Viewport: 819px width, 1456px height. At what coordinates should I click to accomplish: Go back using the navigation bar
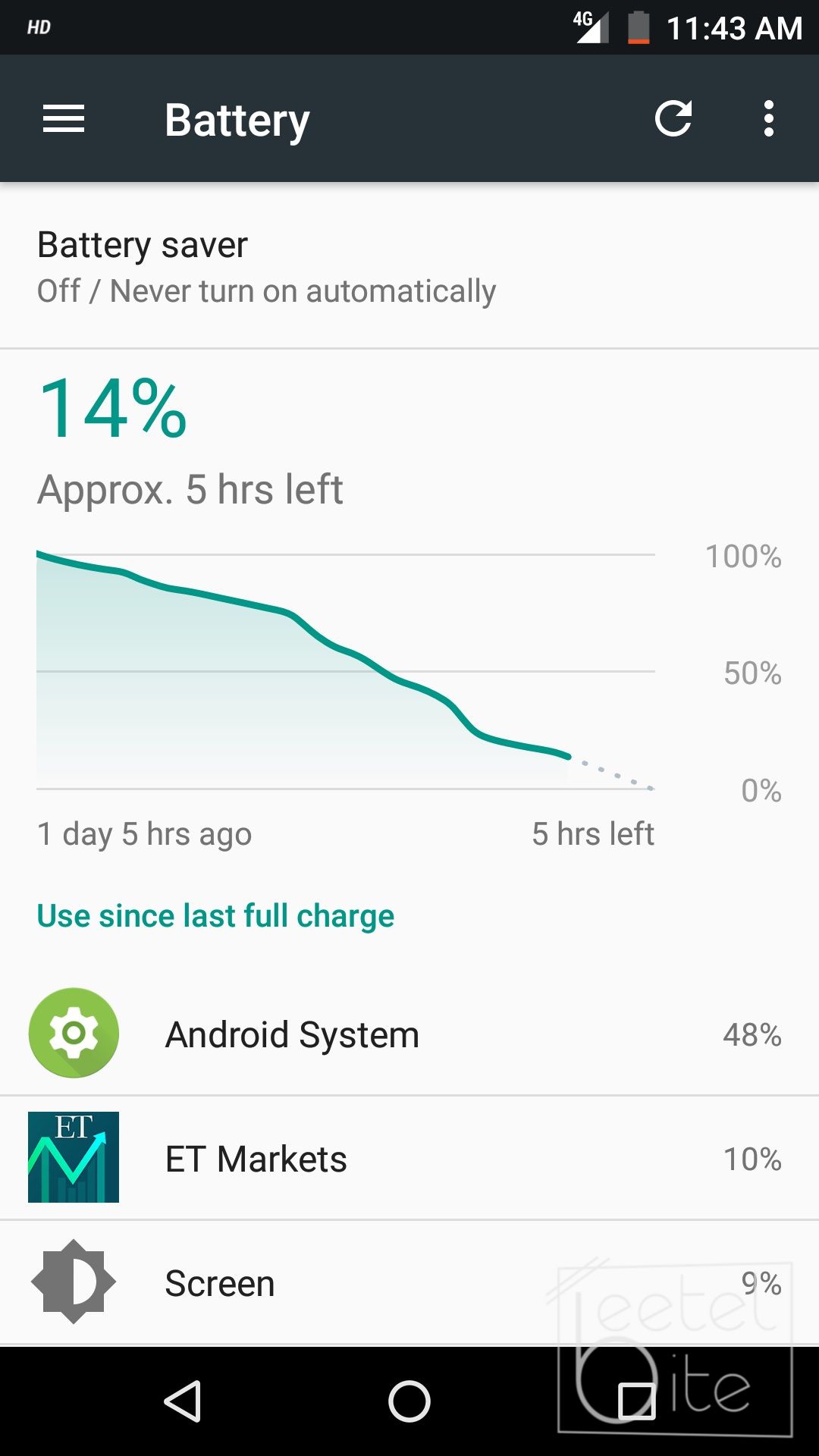(x=183, y=1401)
